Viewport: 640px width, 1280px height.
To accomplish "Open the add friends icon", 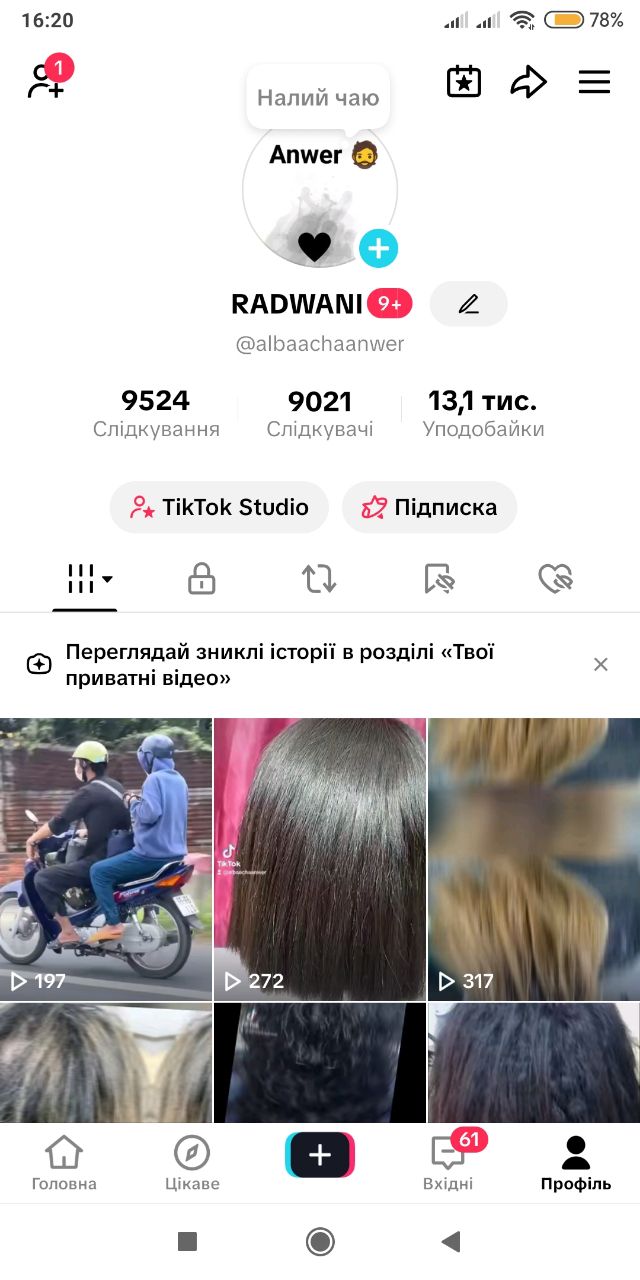I will 46,81.
